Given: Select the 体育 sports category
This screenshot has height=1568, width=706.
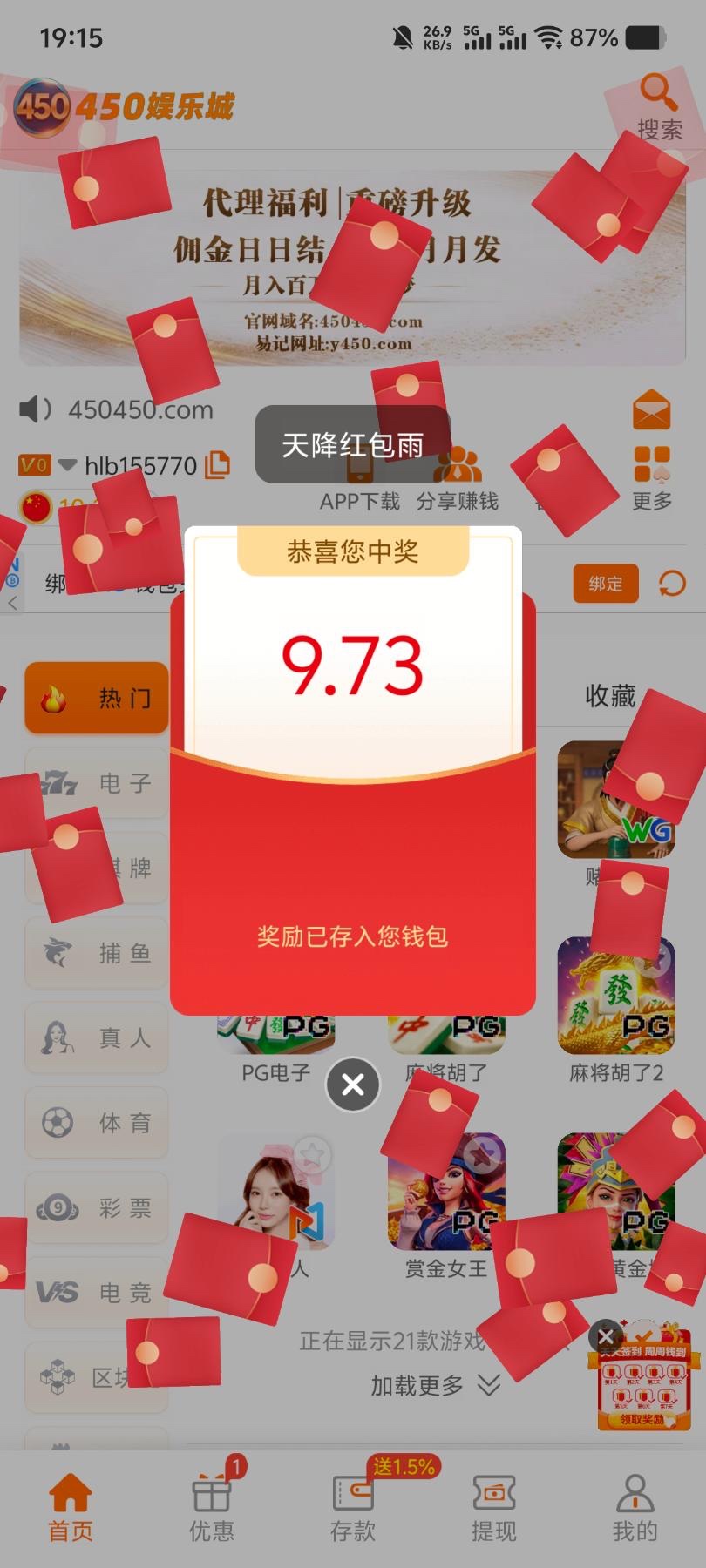Looking at the screenshot, I should (x=96, y=1123).
